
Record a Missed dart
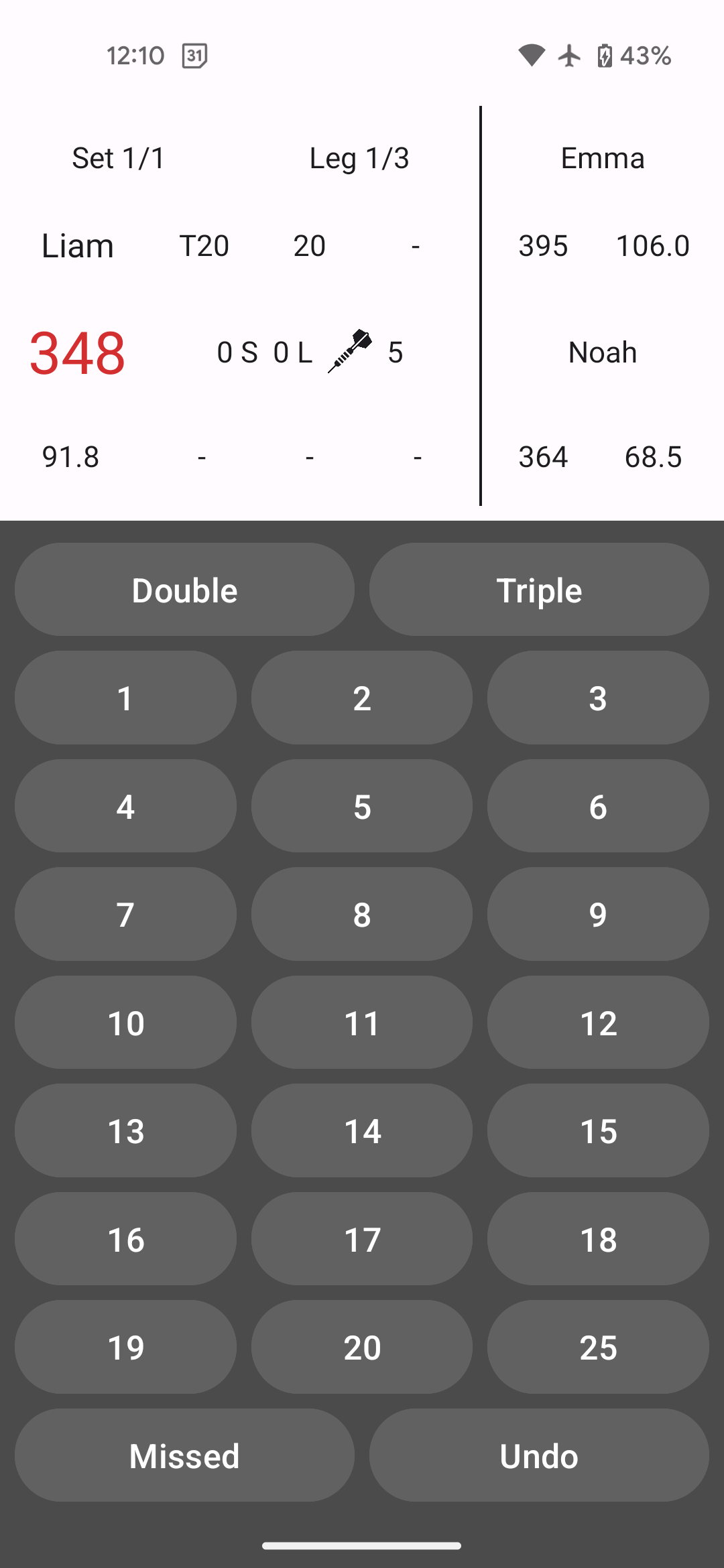184,1455
